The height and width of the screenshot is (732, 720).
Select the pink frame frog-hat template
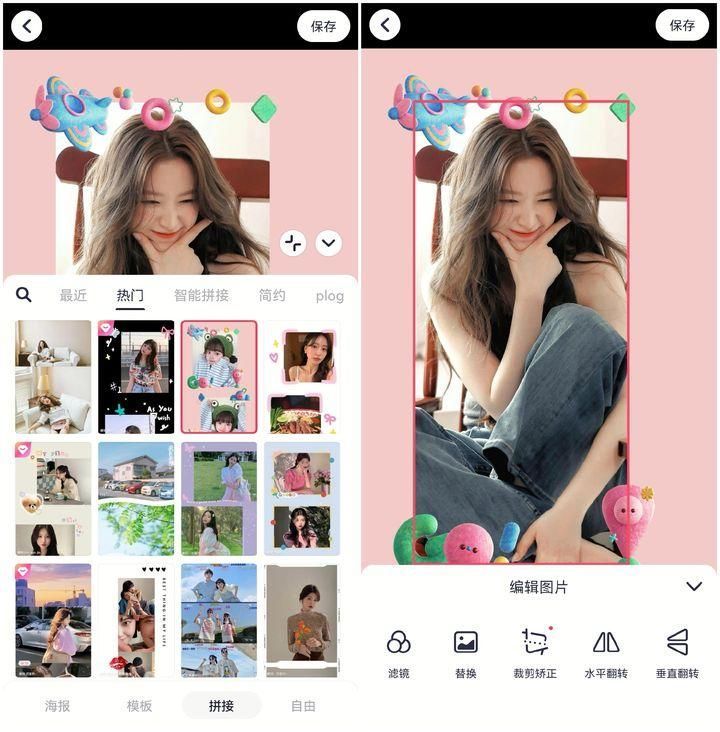(x=219, y=377)
